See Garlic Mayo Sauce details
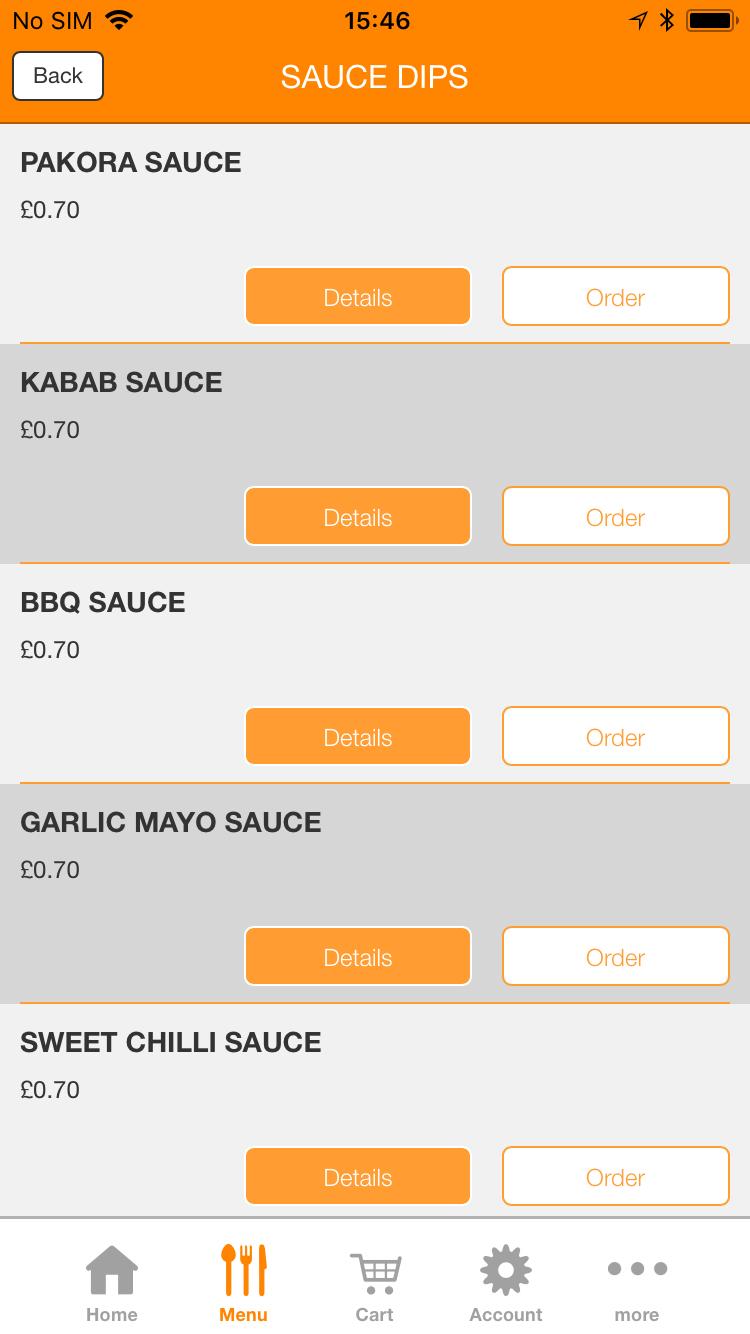The image size is (750, 1334). pyautogui.click(x=358, y=956)
